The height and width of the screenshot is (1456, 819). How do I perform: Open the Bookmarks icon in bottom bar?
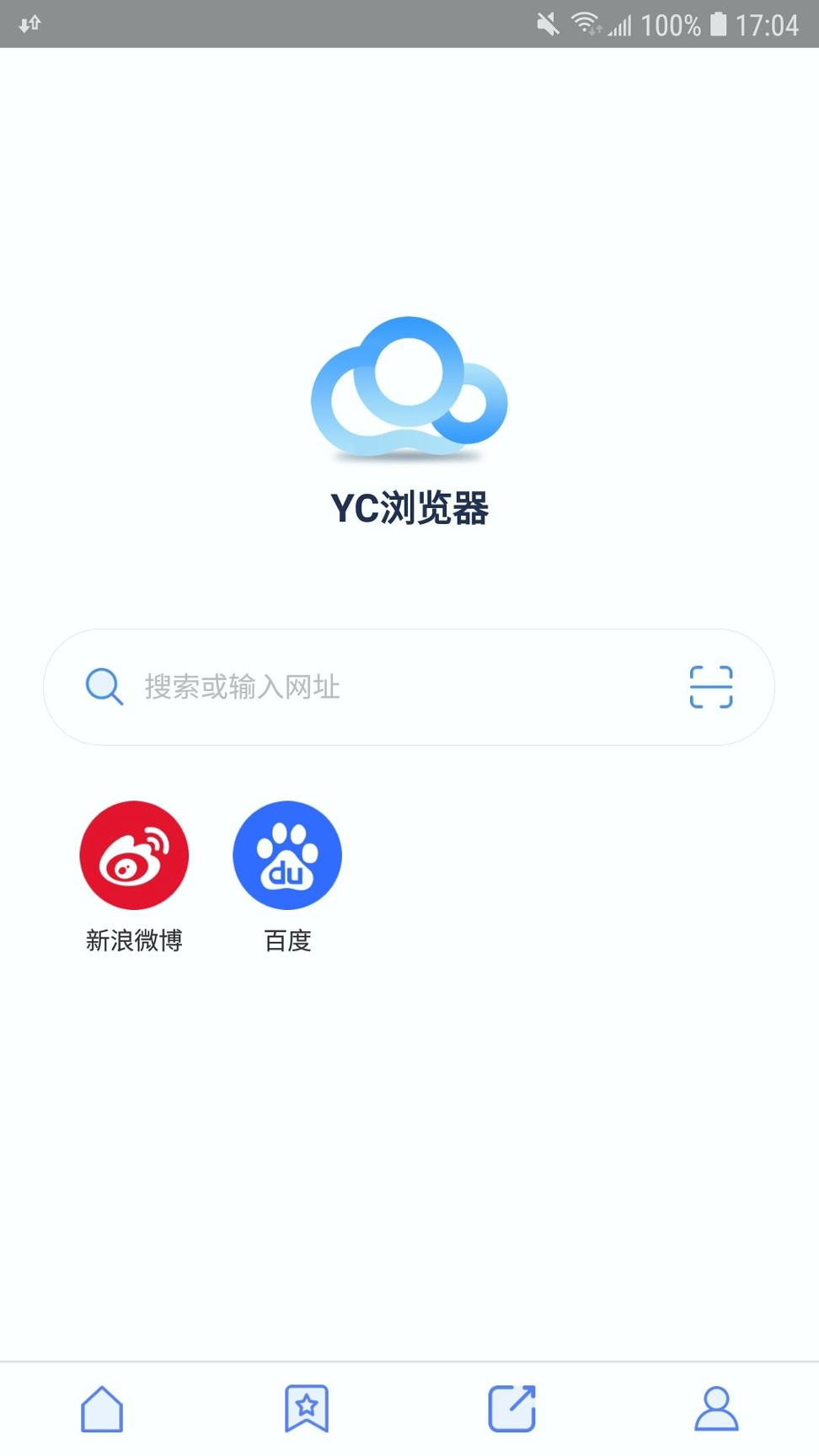[x=307, y=1407]
